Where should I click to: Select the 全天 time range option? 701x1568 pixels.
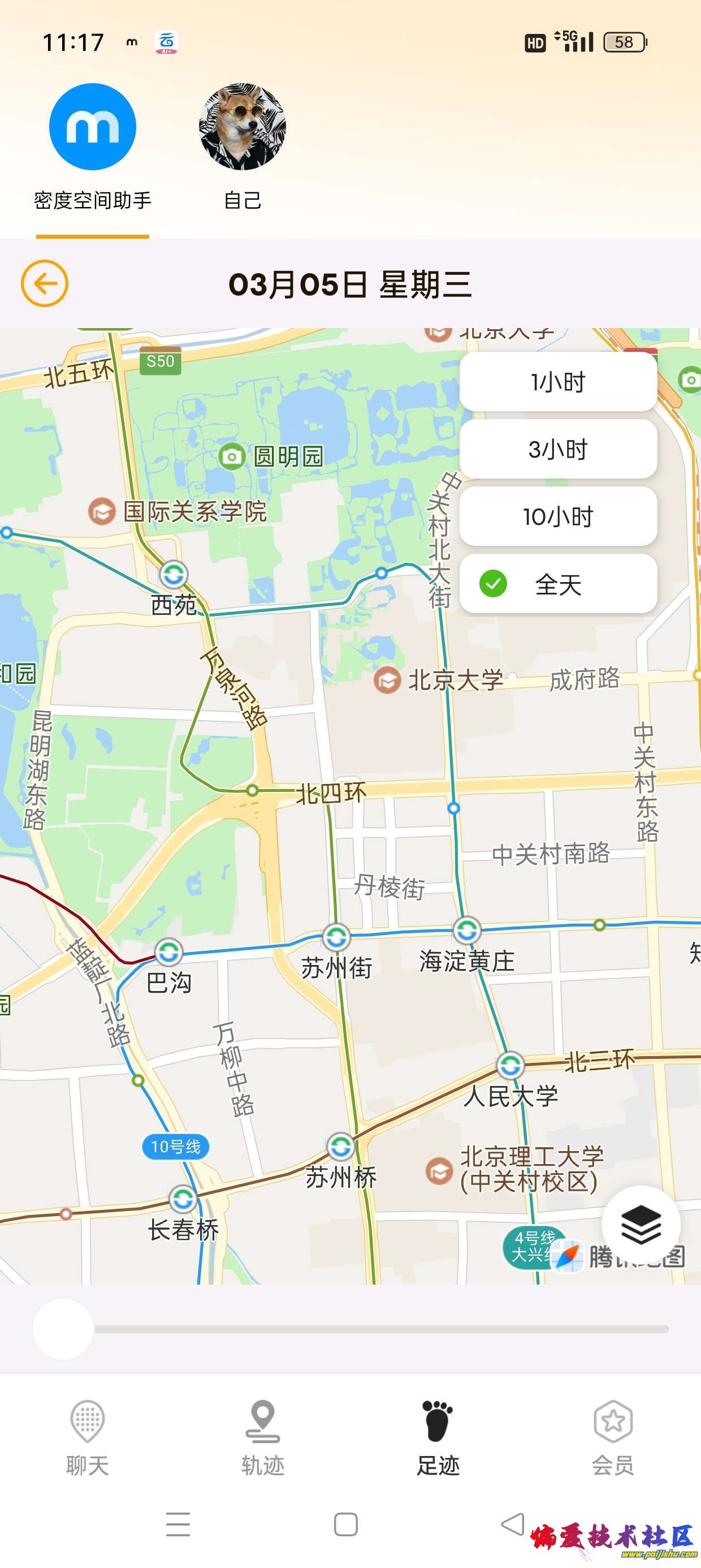tap(557, 584)
